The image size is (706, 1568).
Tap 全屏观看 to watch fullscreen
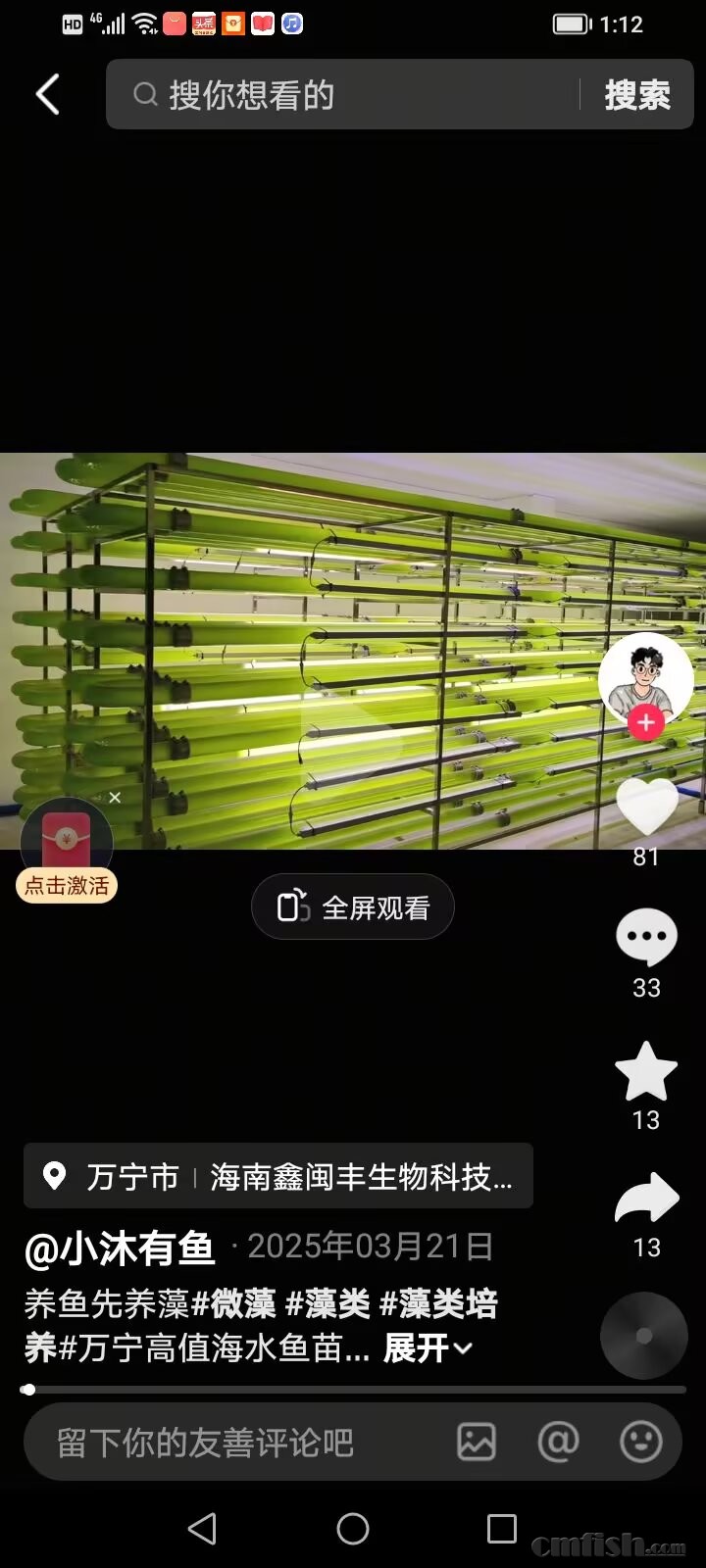pos(353,907)
